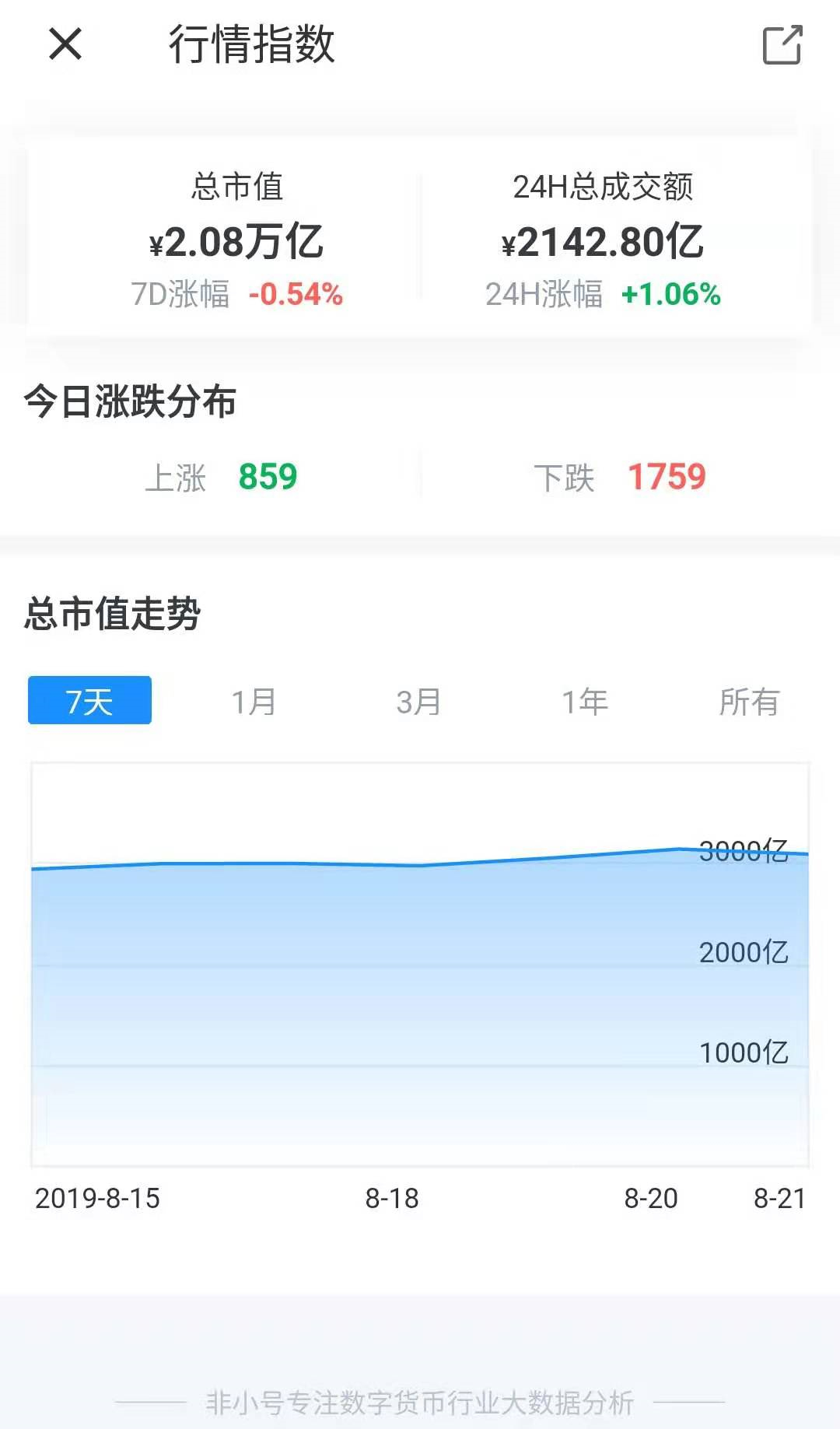View 所有 time range trend
Image resolution: width=840 pixels, height=1429 pixels.
click(x=749, y=702)
